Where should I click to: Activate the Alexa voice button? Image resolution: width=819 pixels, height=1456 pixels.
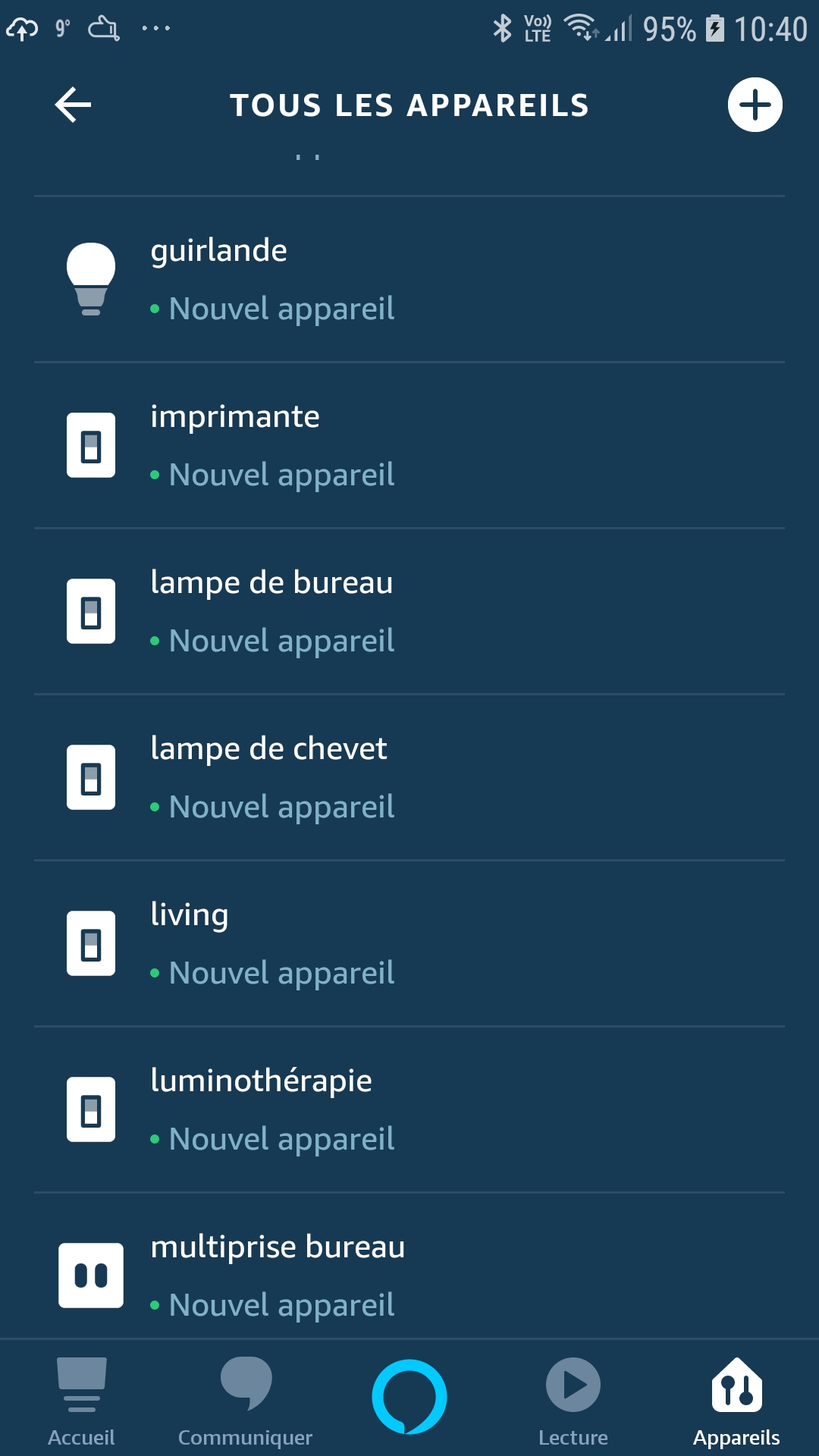click(409, 1397)
